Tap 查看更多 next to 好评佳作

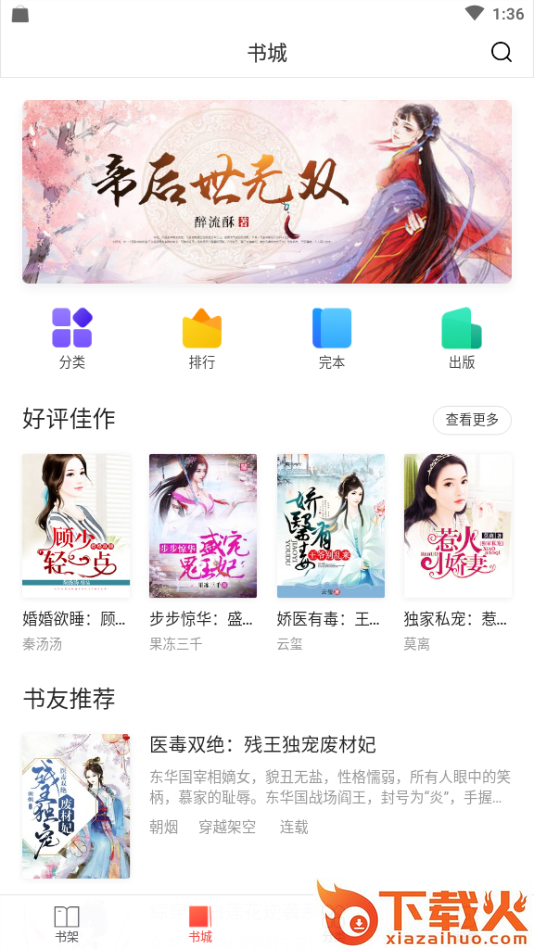[472, 419]
